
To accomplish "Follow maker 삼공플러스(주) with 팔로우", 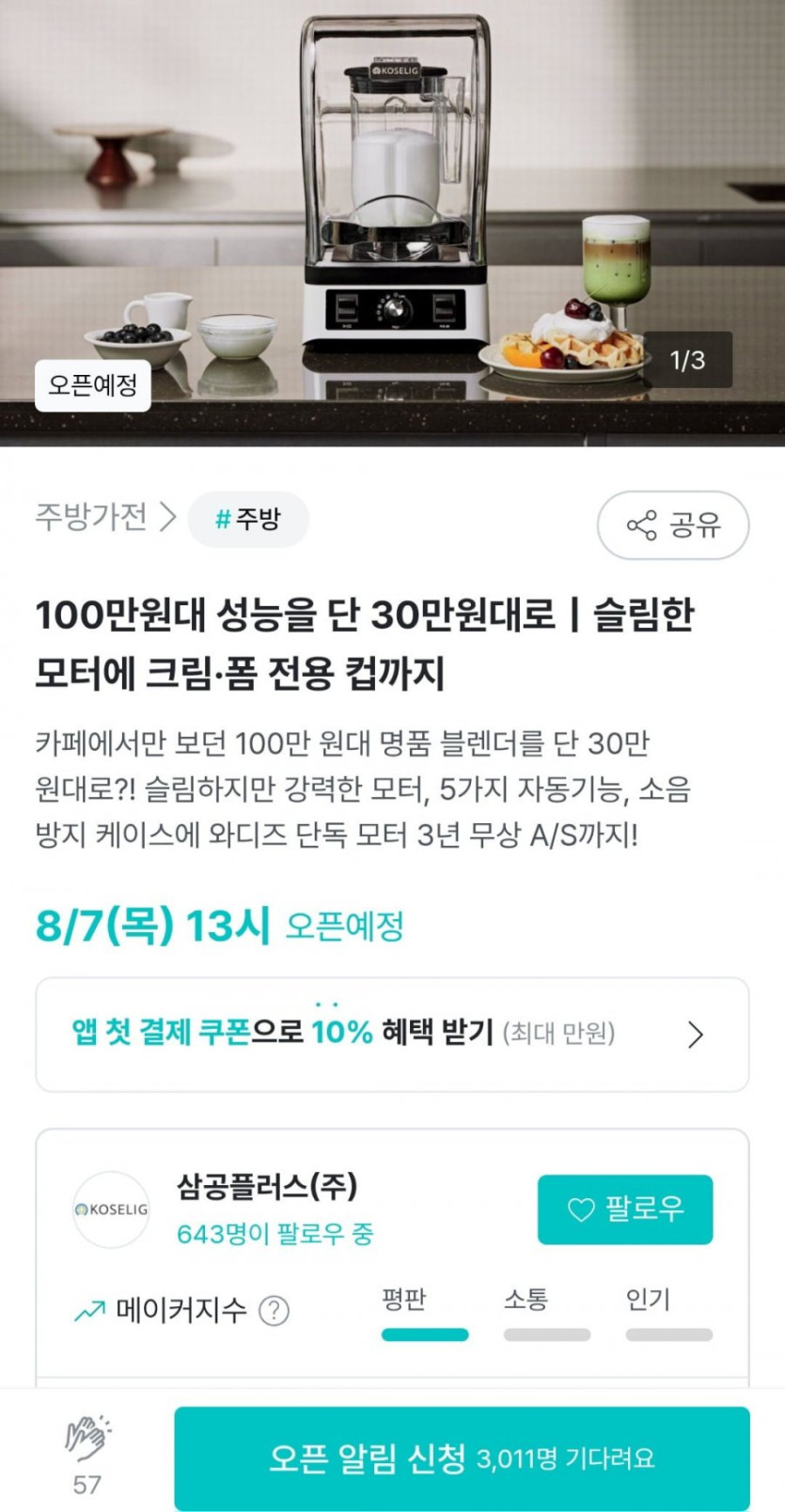I will click(624, 1208).
